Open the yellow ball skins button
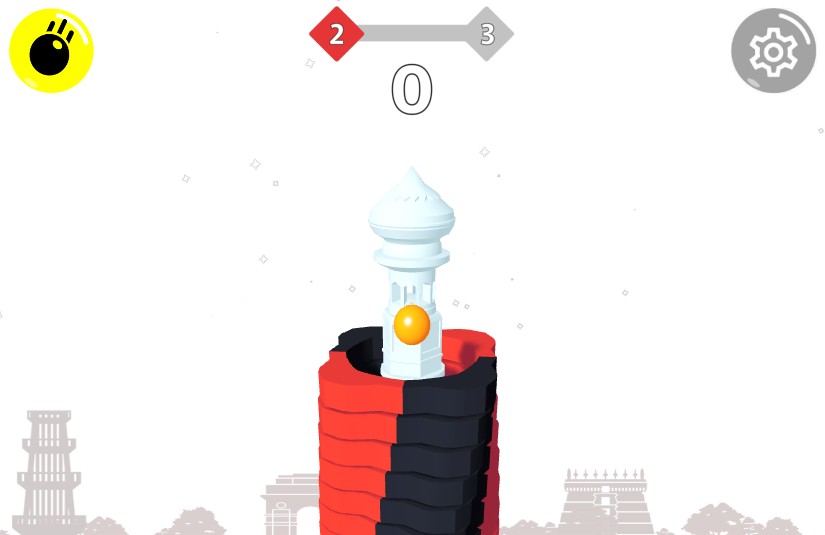Viewport: 825px width, 535px height. click(x=51, y=50)
